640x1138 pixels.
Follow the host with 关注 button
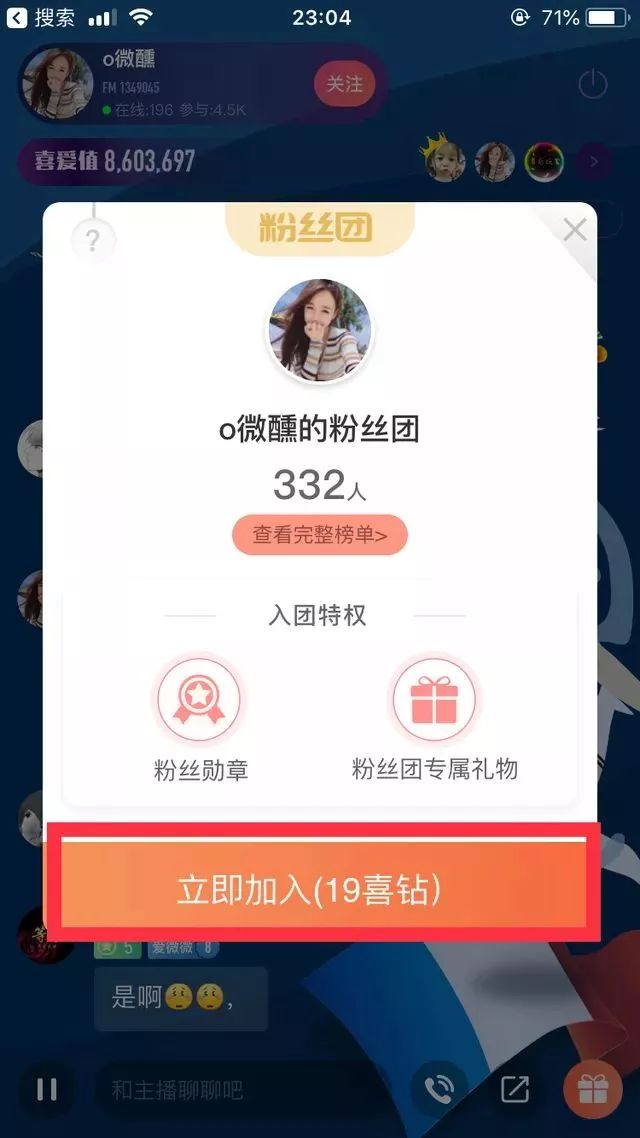pyautogui.click(x=345, y=84)
